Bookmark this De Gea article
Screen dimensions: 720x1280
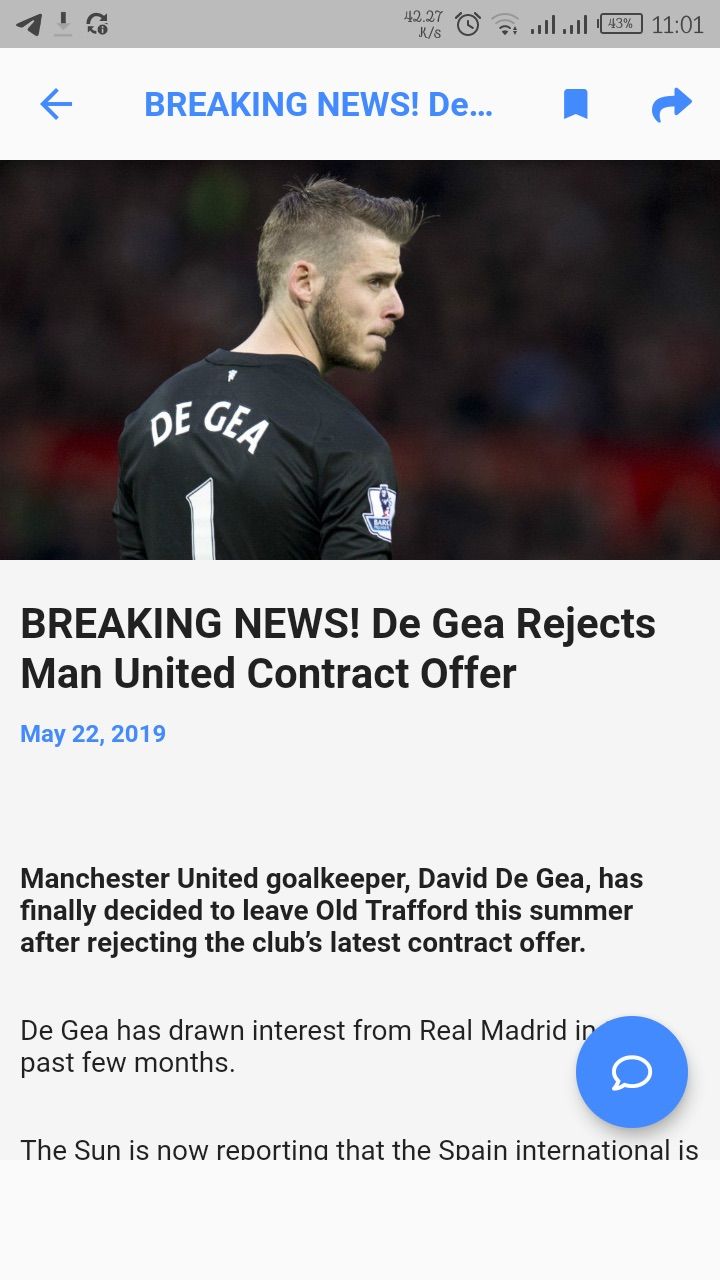[x=575, y=104]
